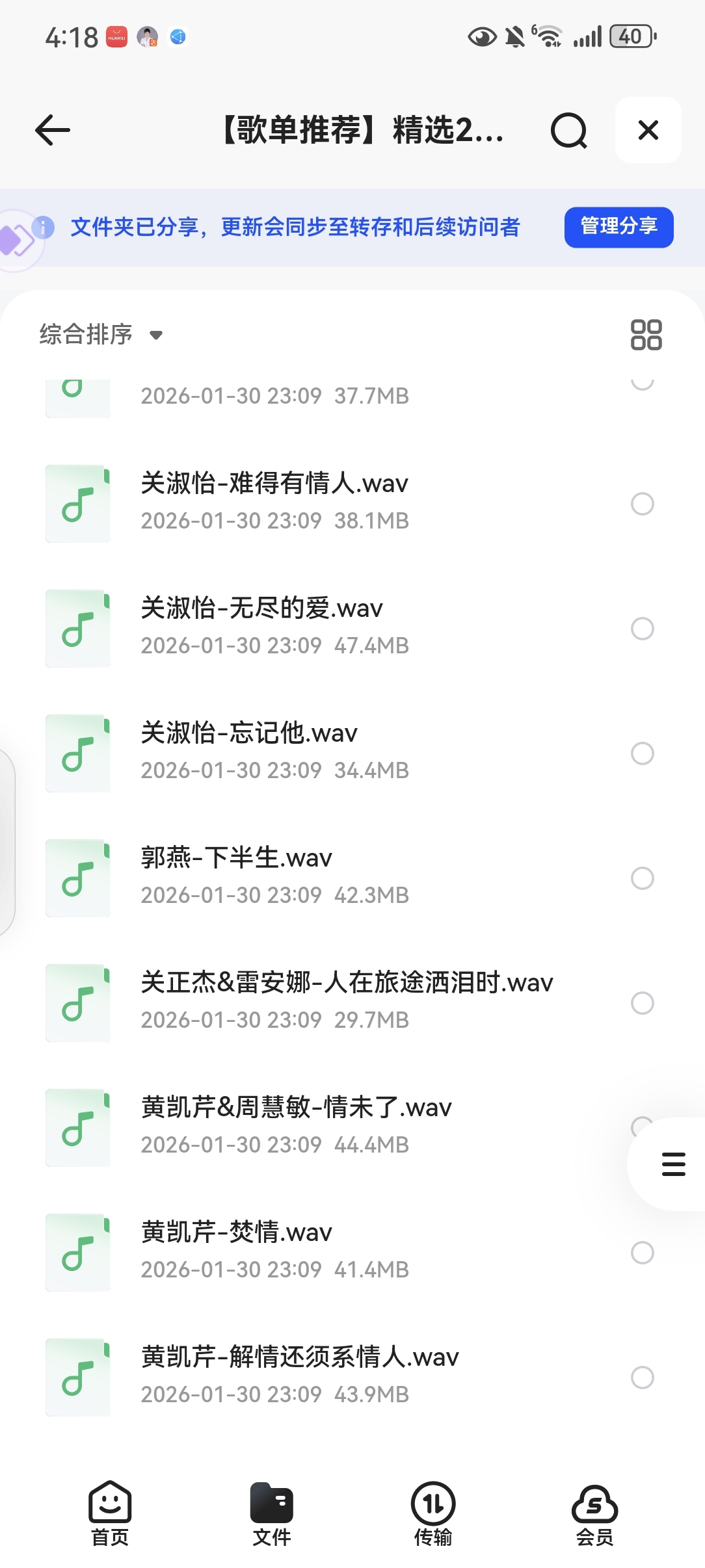Viewport: 705px width, 1568px height.
Task: Switch to the 会员 tab
Action: pyautogui.click(x=594, y=1513)
